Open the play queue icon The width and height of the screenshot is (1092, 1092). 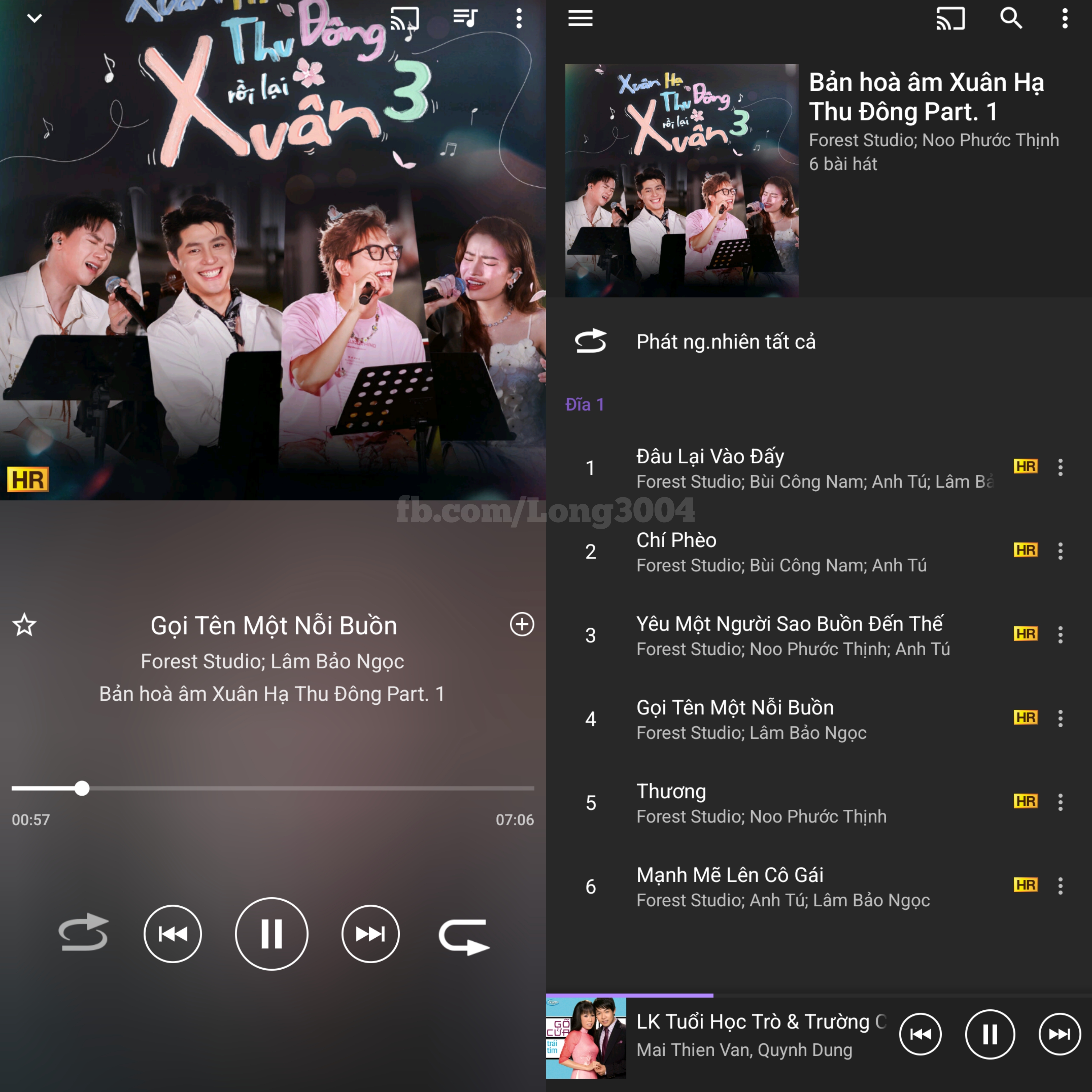point(465,19)
